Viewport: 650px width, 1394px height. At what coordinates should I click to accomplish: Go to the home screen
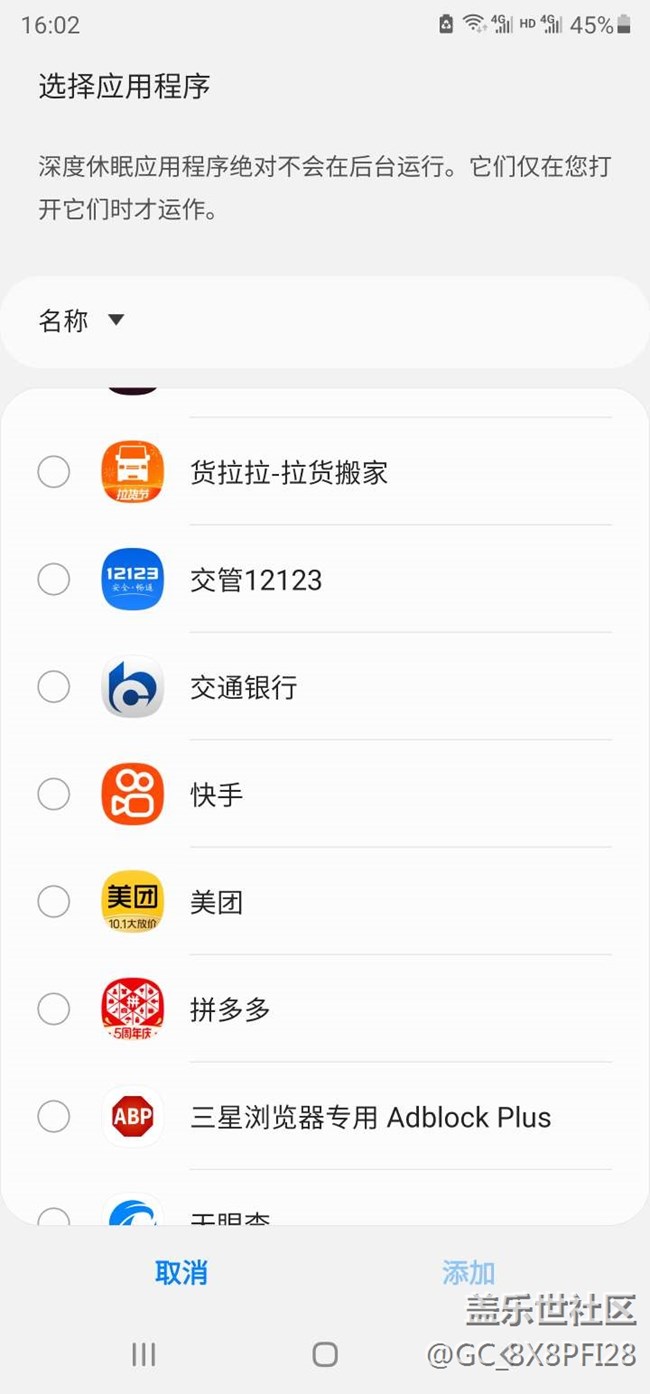325,1354
